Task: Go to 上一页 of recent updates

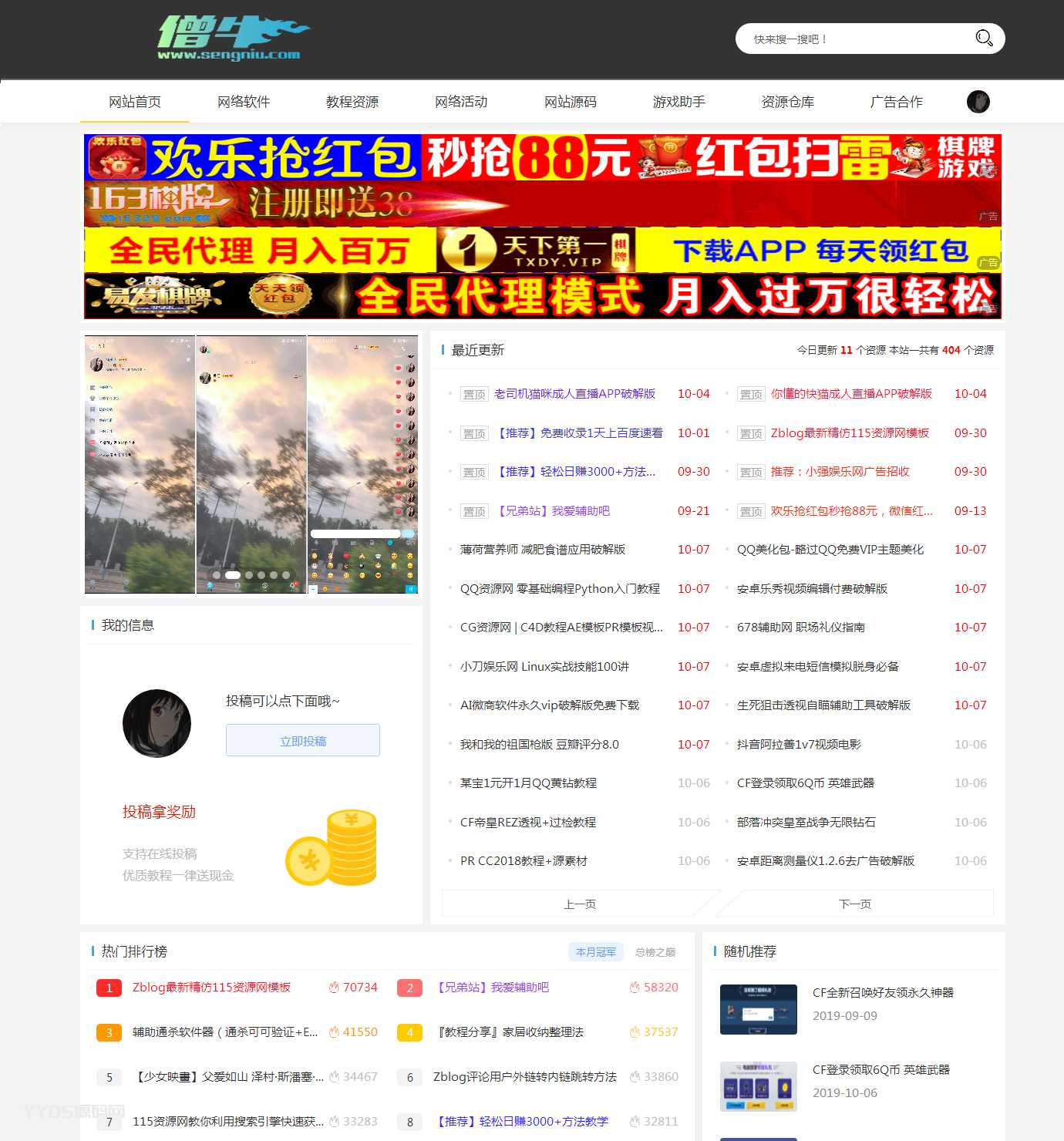Action: click(x=580, y=904)
